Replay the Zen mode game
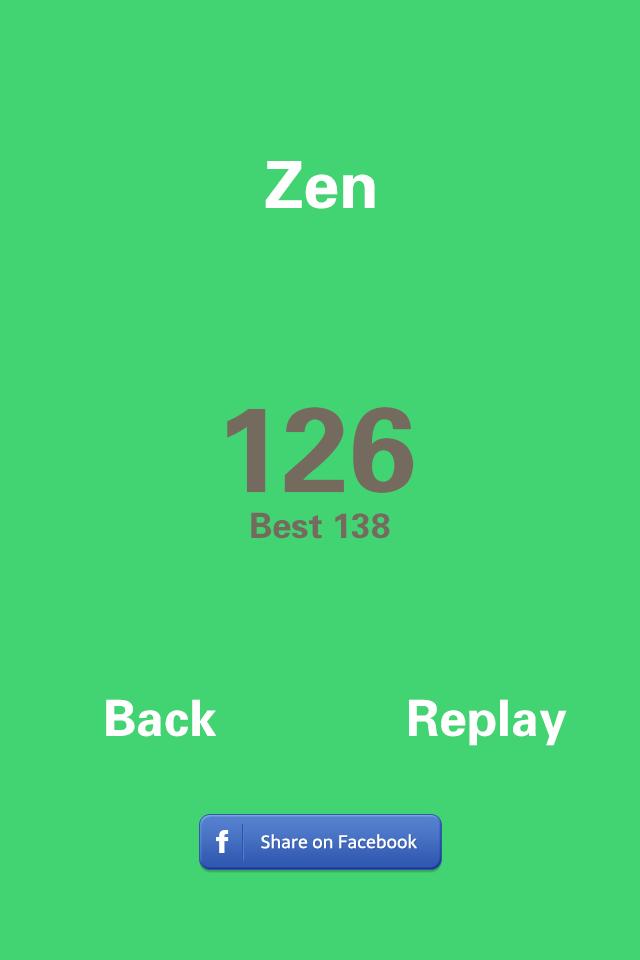Screen dimensions: 640x960 pyautogui.click(x=486, y=720)
